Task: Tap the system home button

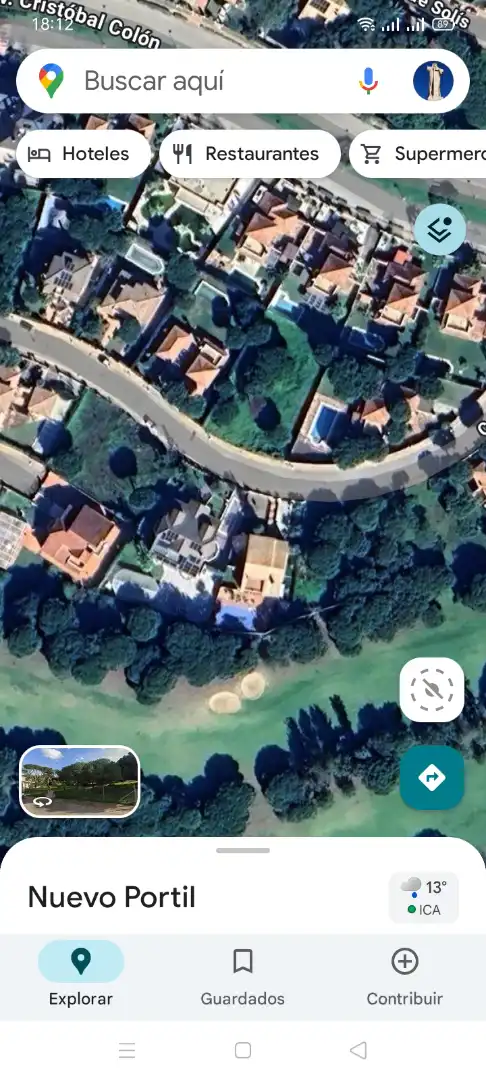Action: tap(242, 1050)
